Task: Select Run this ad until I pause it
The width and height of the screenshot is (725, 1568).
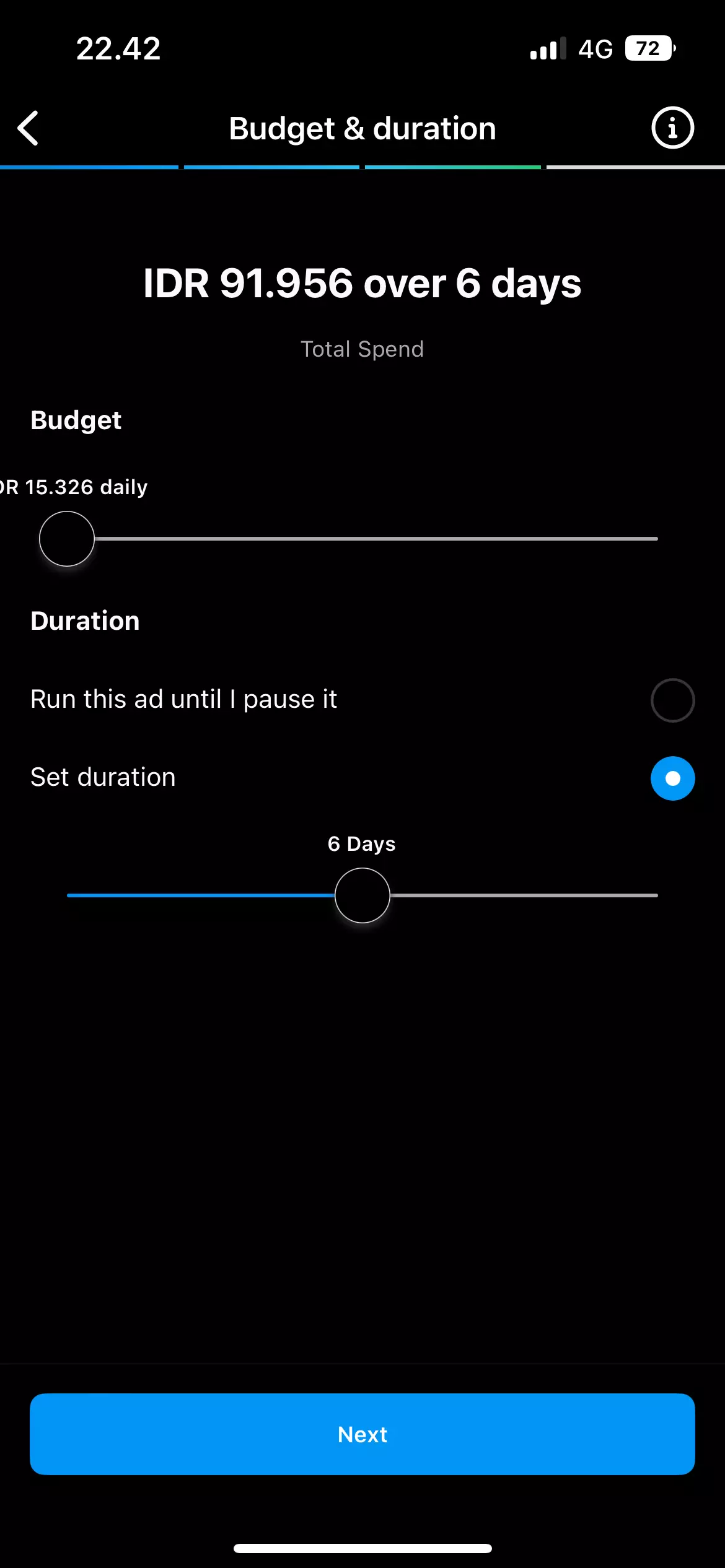Action: pyautogui.click(x=672, y=700)
